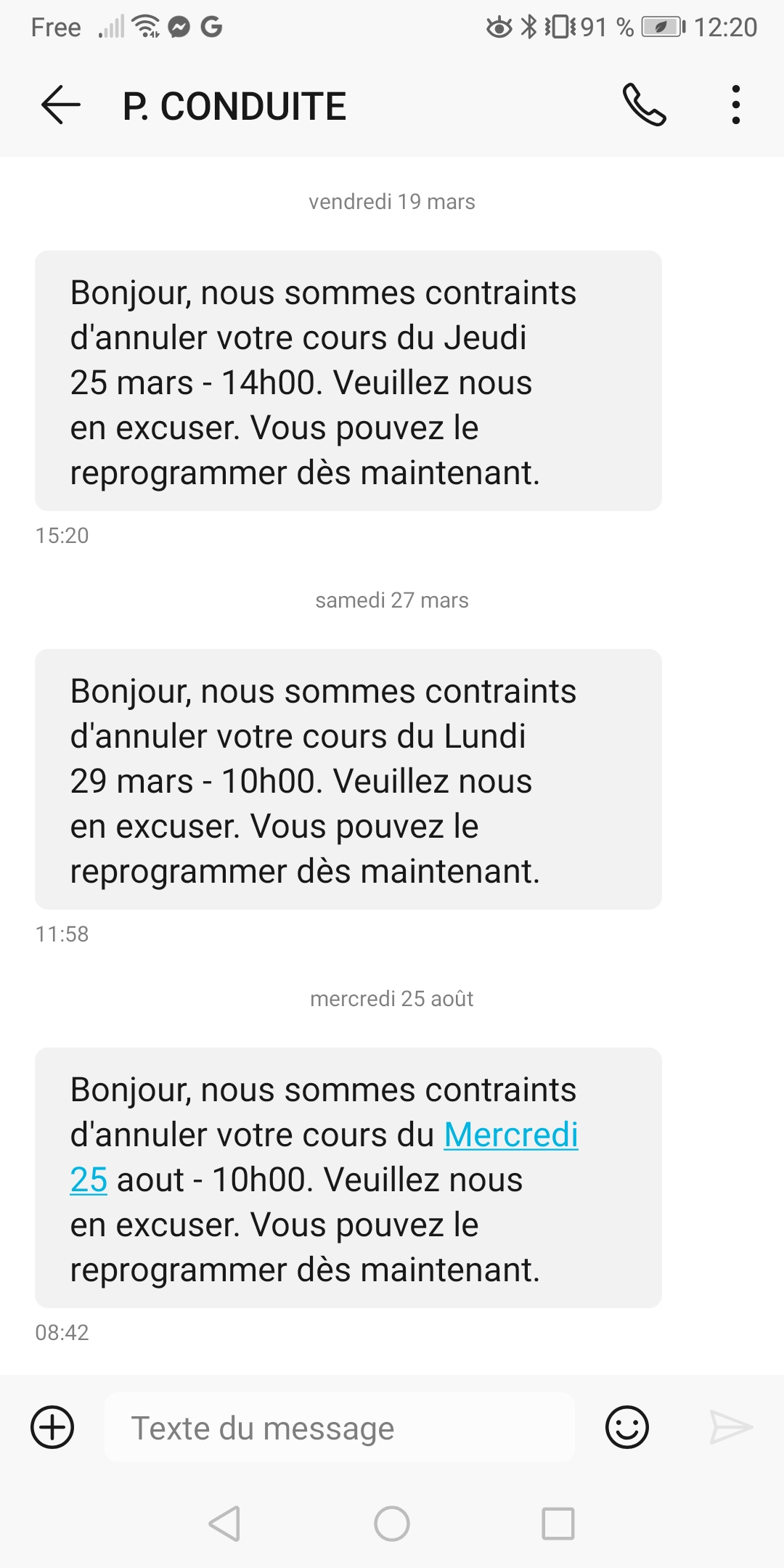The height and width of the screenshot is (1568, 784).
Task: Open the overflow menu
Action: (735, 105)
